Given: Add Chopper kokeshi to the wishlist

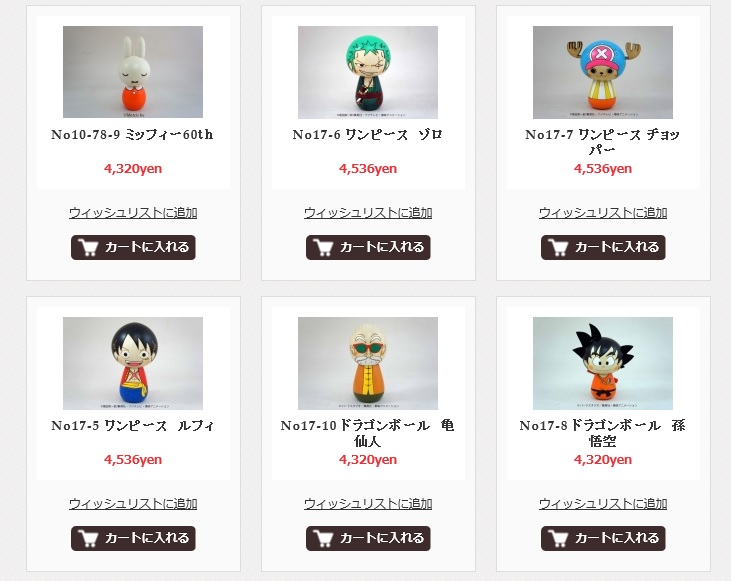Looking at the screenshot, I should click(x=603, y=212).
